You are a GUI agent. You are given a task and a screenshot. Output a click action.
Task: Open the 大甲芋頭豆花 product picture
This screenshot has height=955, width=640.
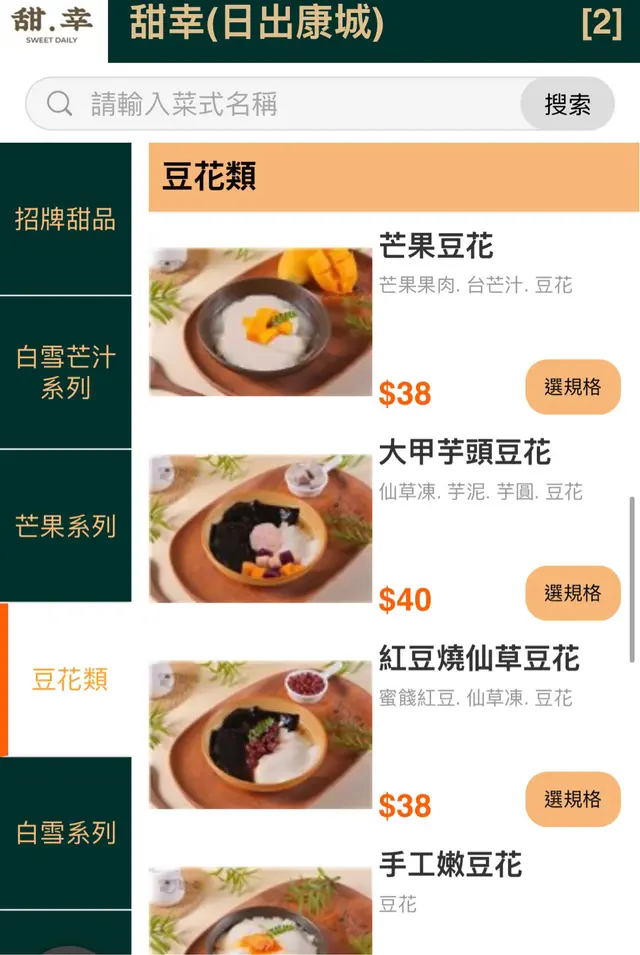[260, 528]
